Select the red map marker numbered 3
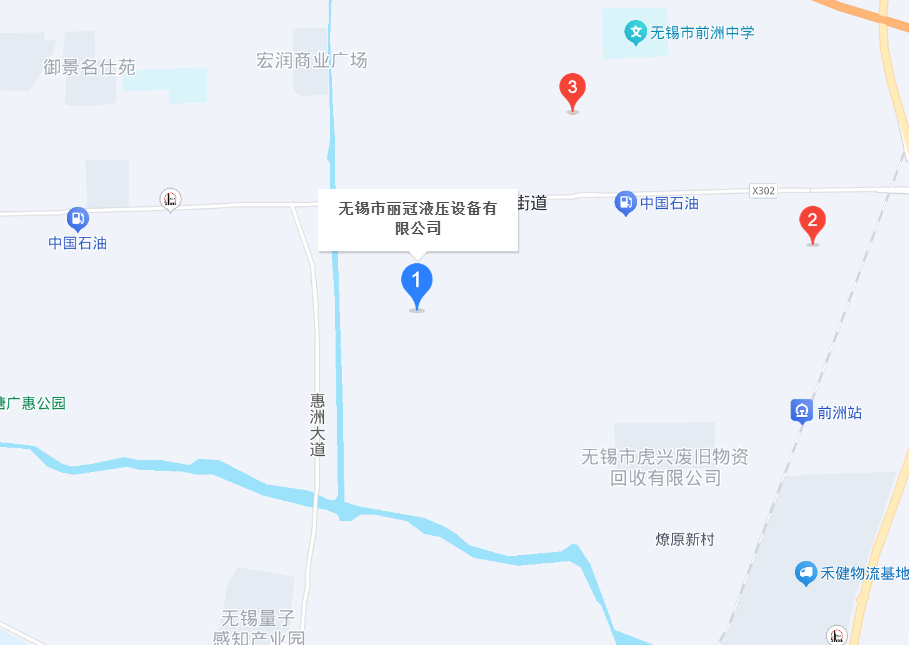Viewport: 909px width, 645px height. (x=572, y=90)
